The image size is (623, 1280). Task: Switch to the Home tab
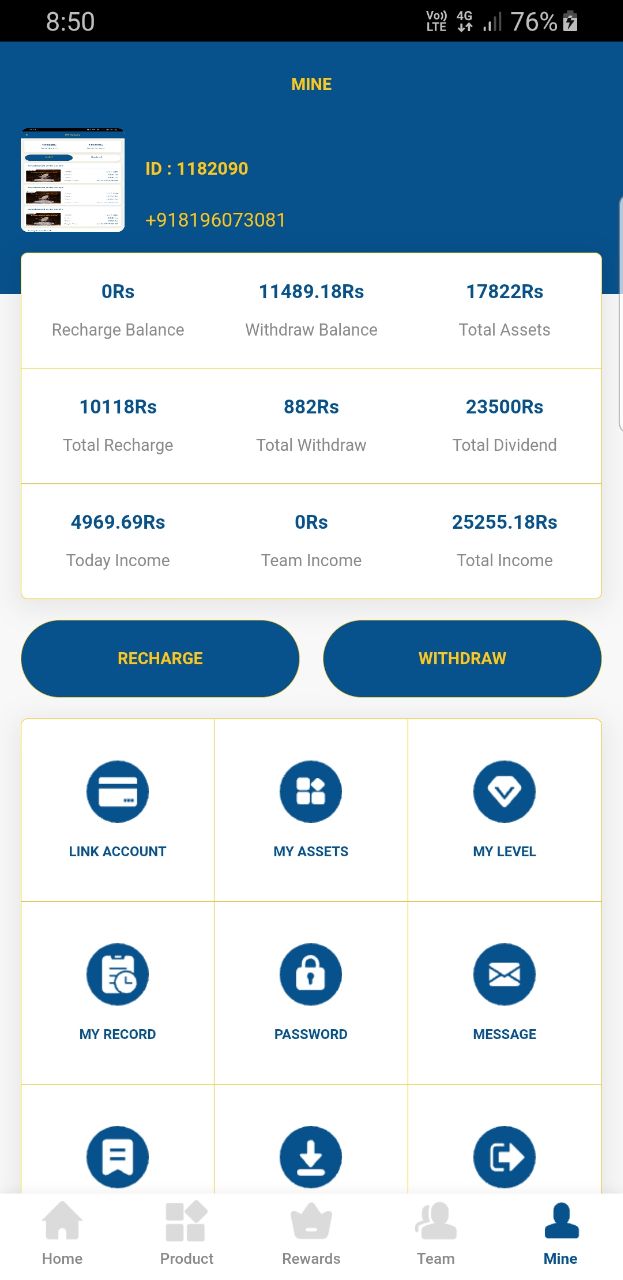click(x=62, y=1234)
